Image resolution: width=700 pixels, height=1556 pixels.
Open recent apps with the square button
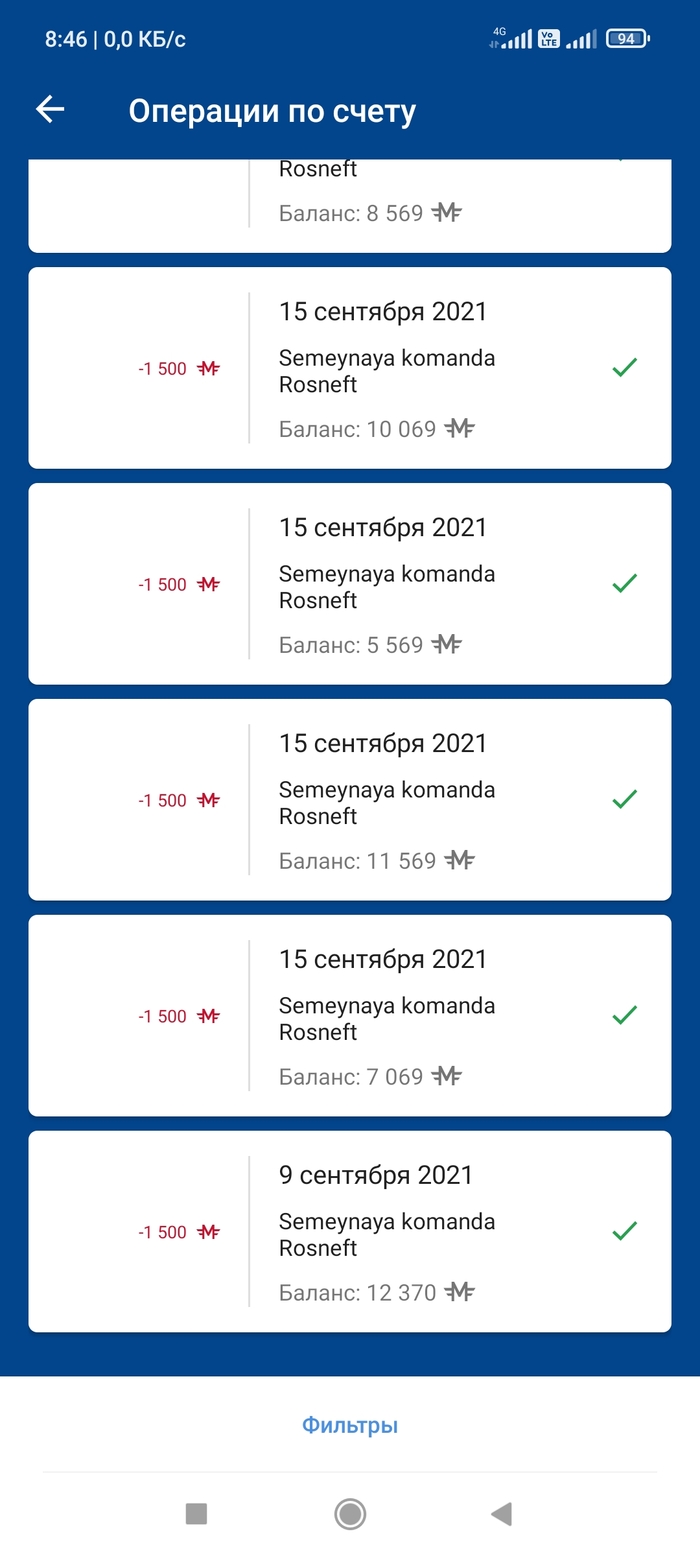196,1514
